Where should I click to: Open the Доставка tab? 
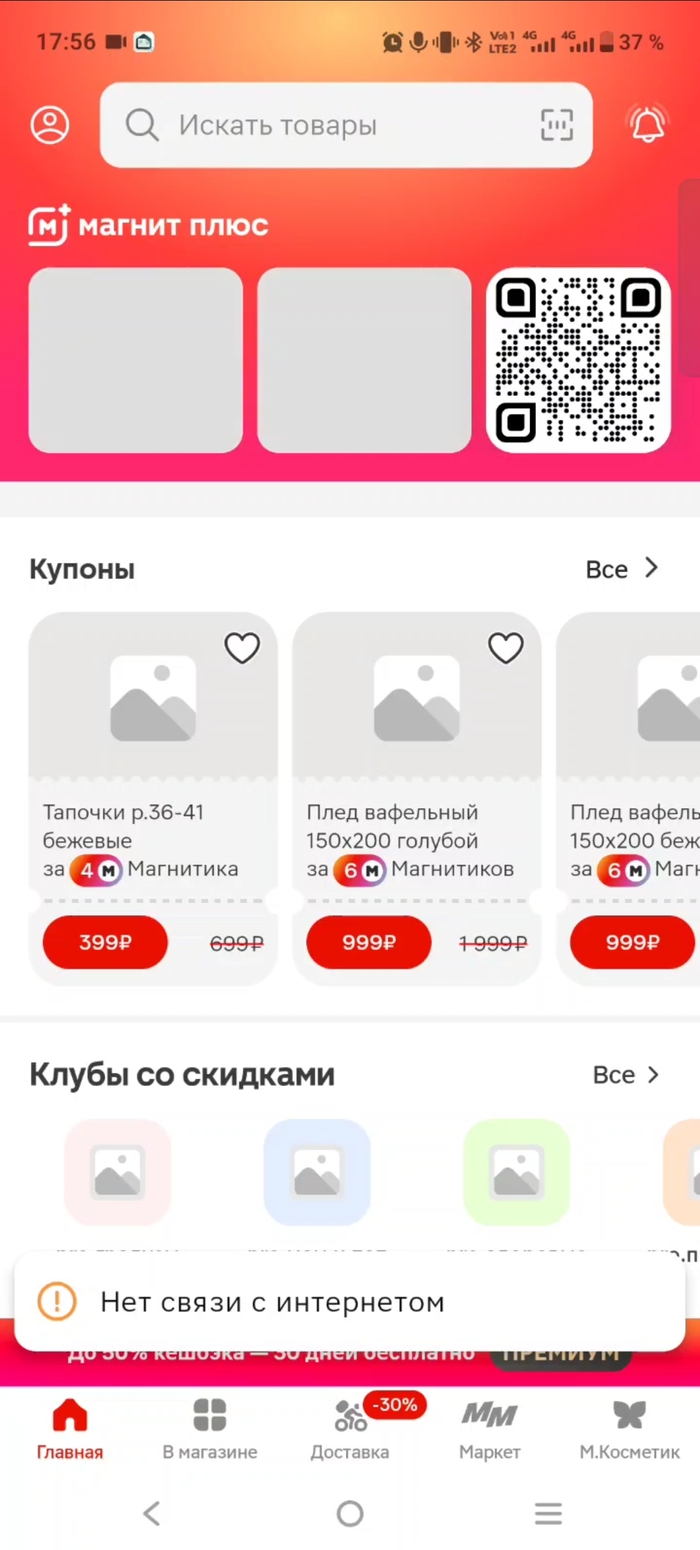pos(350,1430)
